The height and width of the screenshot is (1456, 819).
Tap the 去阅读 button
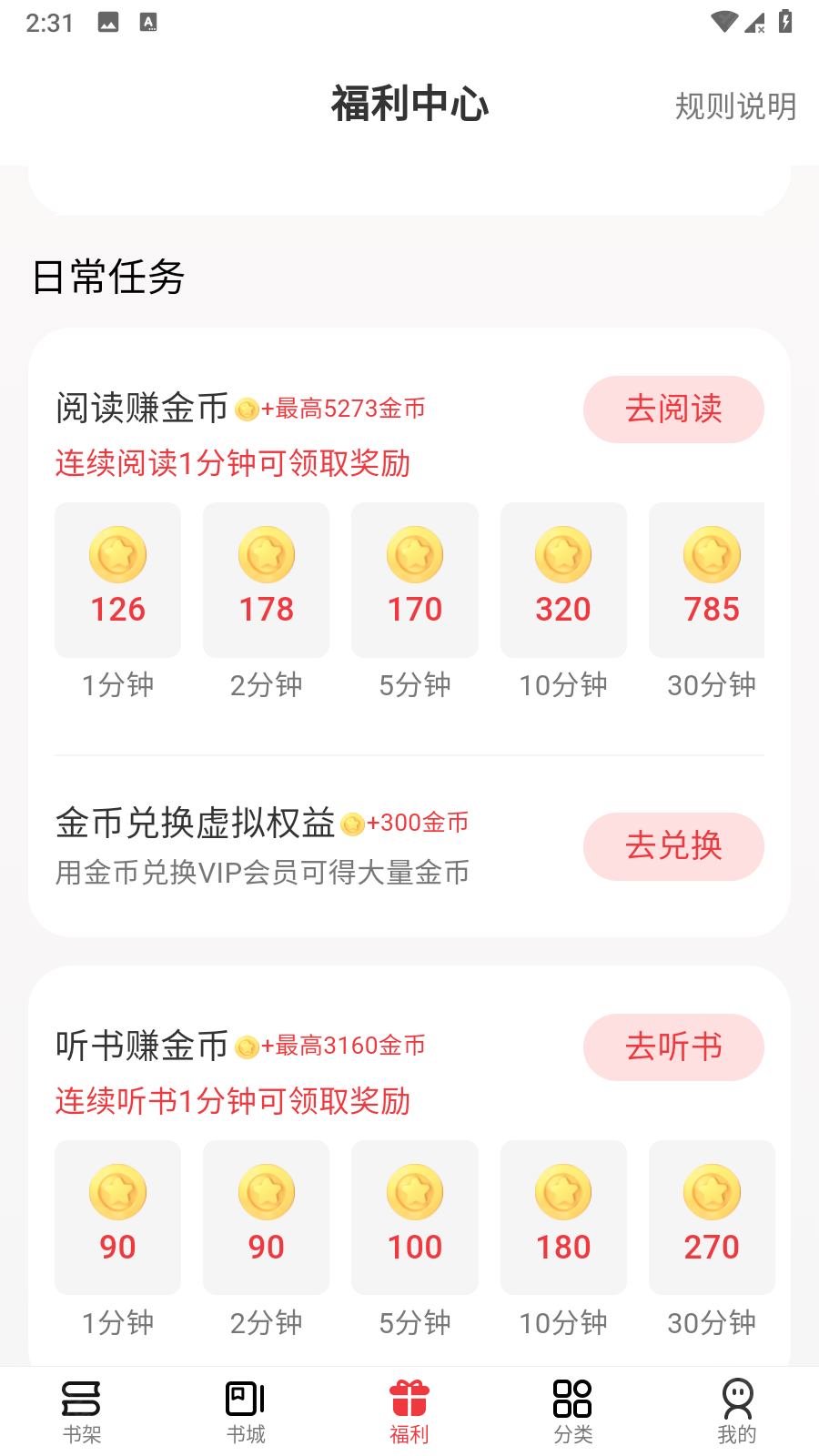coord(673,409)
